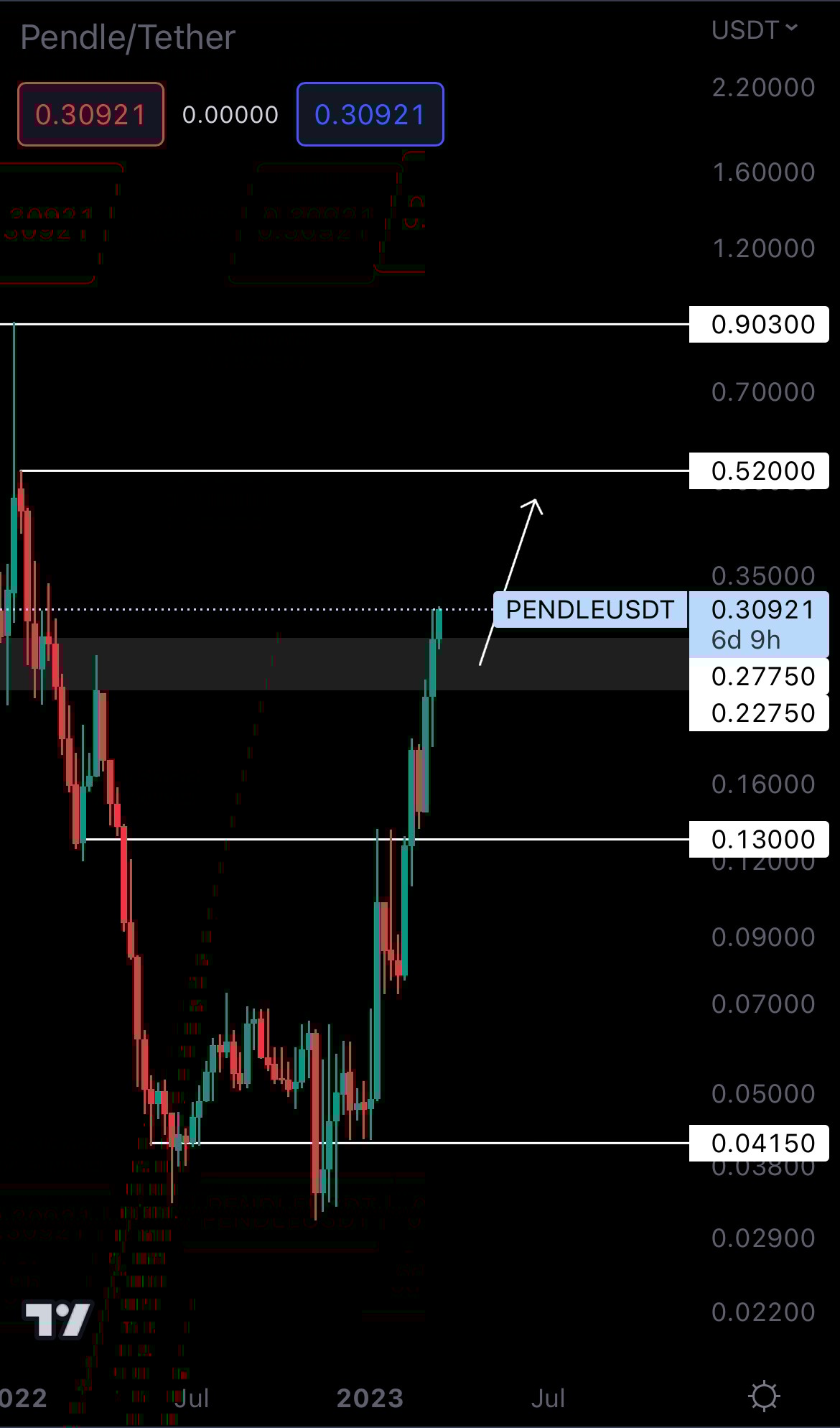Image resolution: width=840 pixels, height=1428 pixels.
Task: Tap the red sell price button
Action: click(91, 115)
